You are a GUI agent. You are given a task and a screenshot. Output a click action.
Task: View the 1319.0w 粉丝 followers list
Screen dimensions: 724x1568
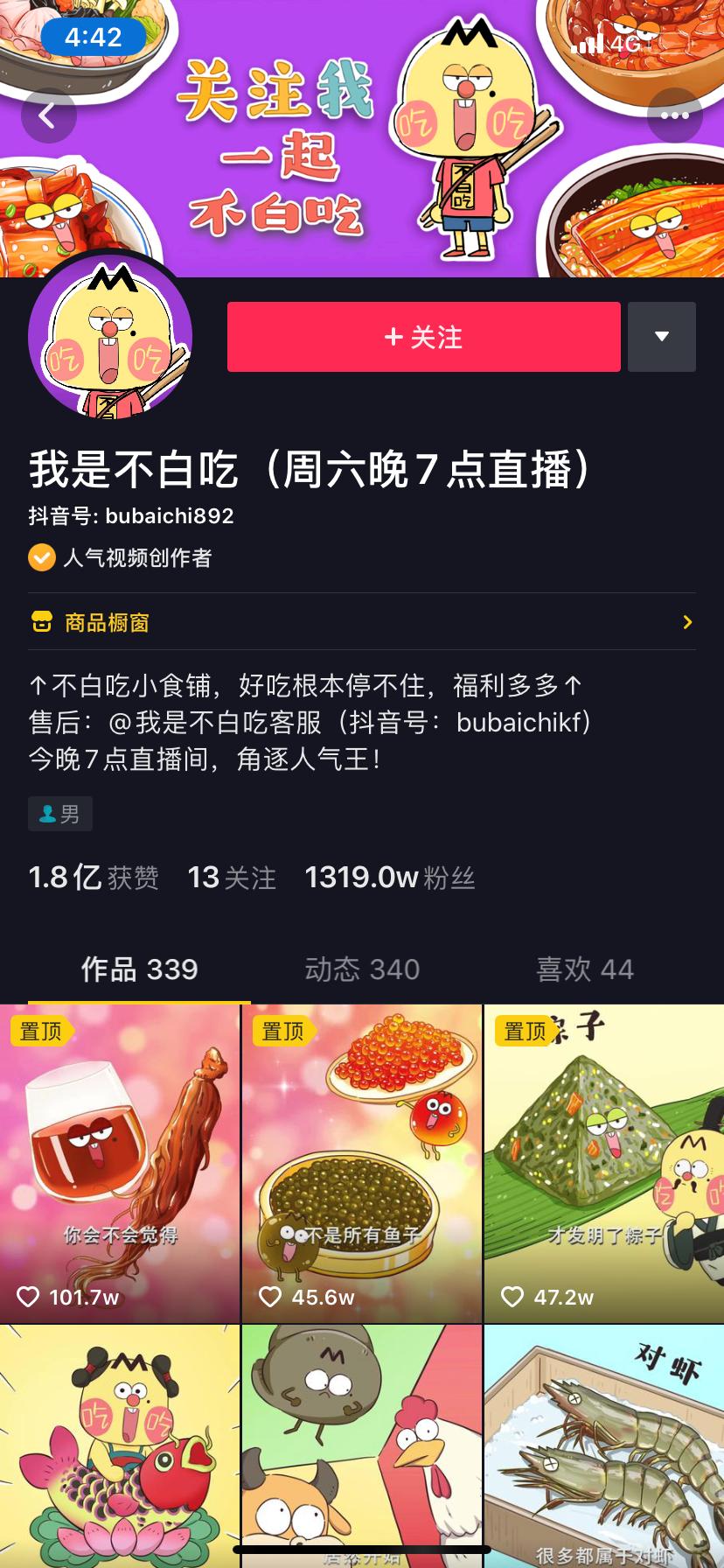click(390, 878)
